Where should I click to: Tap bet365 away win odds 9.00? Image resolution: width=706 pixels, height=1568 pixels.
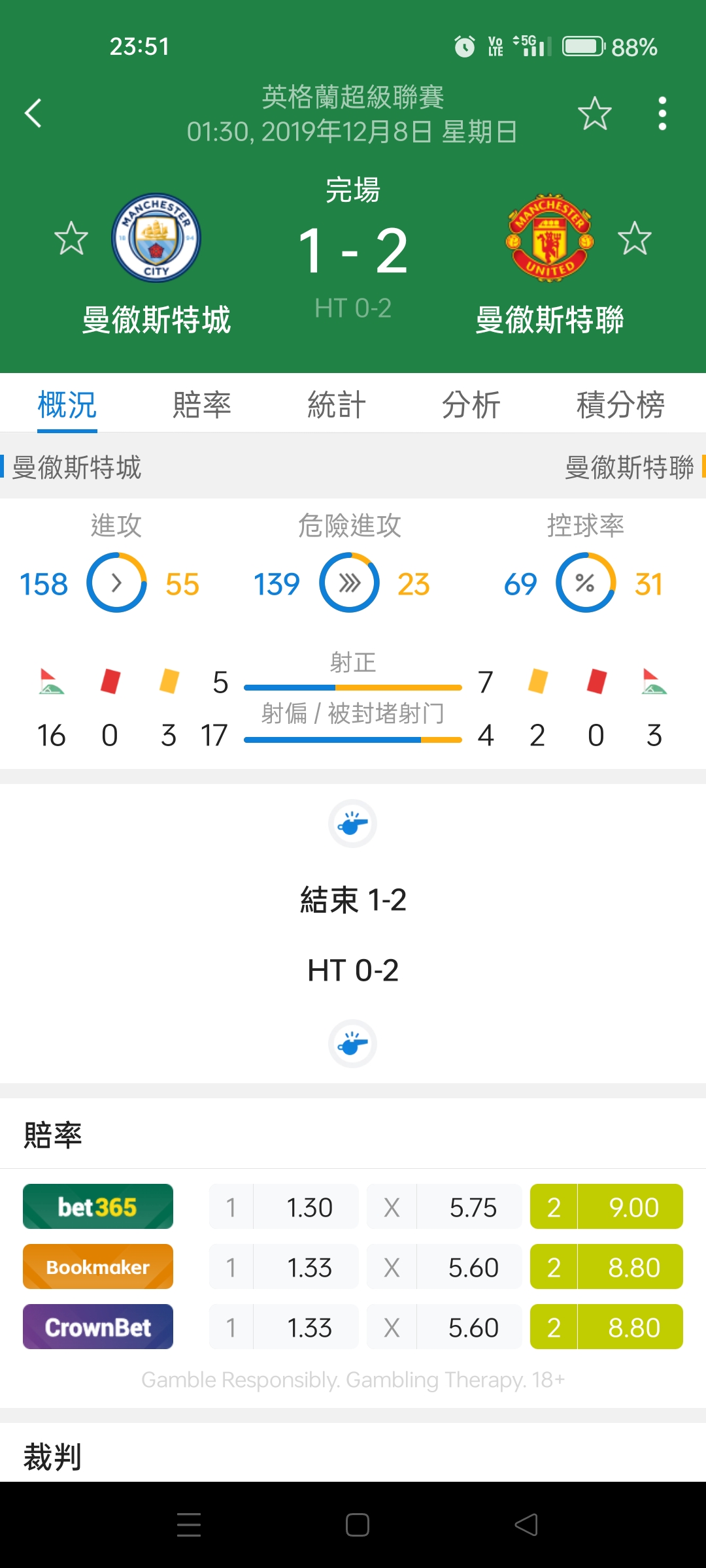click(607, 1207)
